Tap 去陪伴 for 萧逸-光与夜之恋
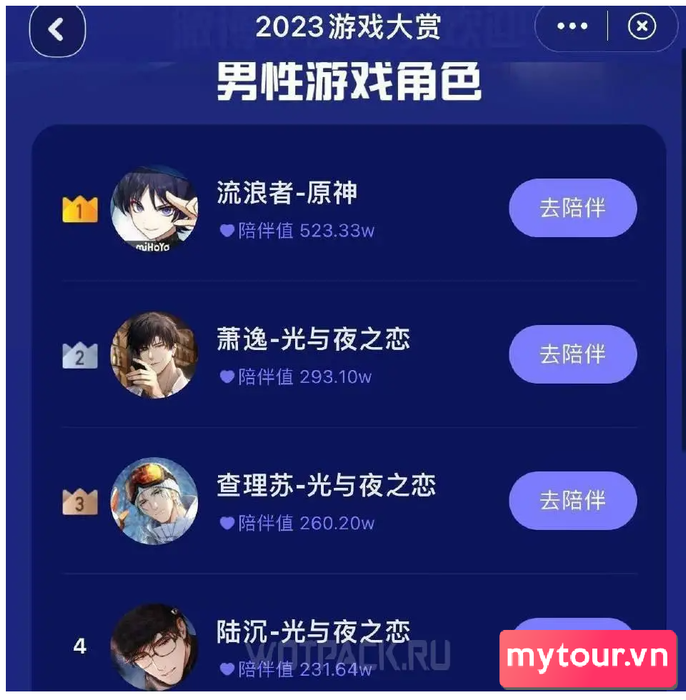Image resolution: width=686 pixels, height=700 pixels. 573,354
